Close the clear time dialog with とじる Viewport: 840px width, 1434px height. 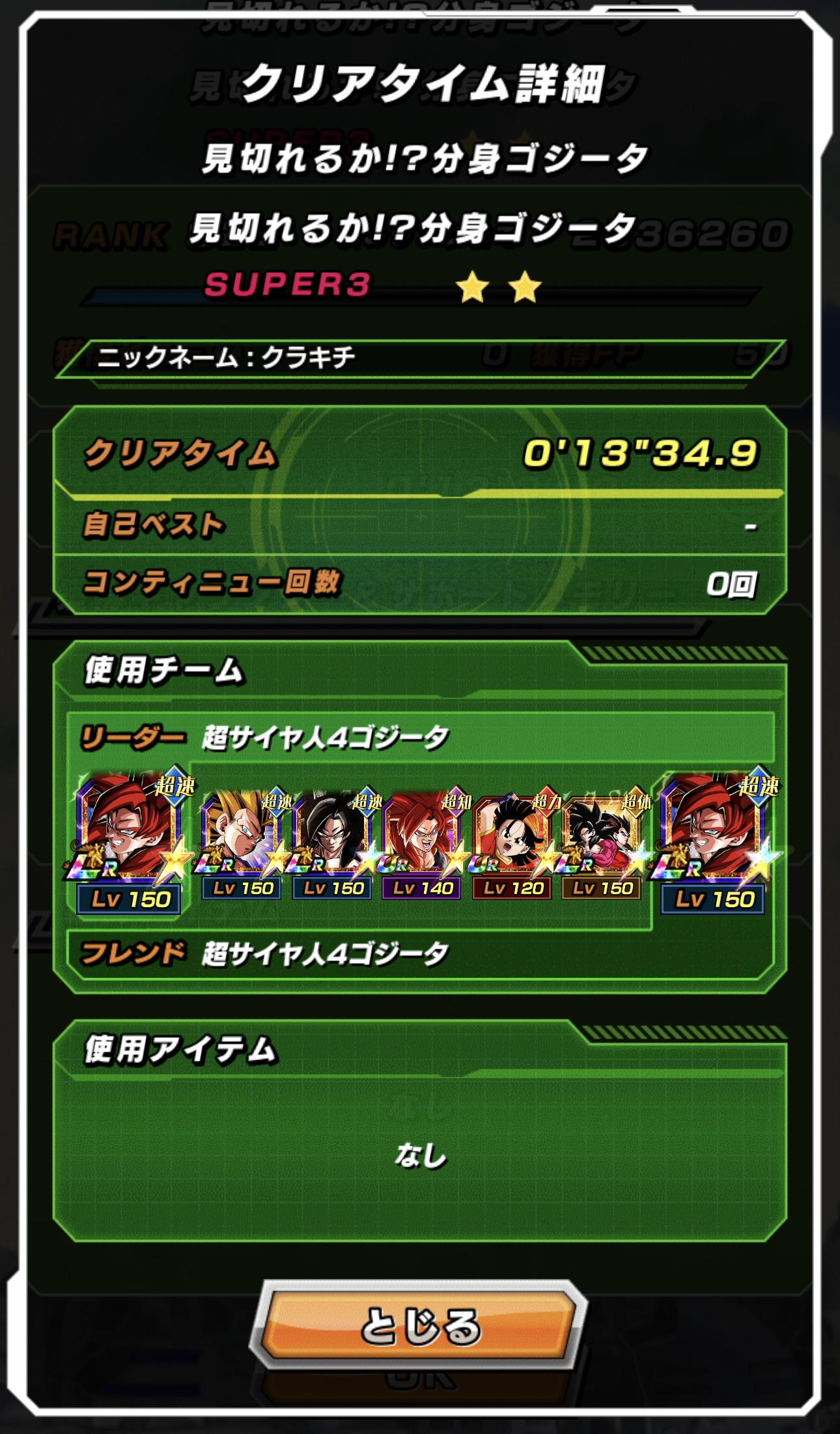(x=419, y=1325)
